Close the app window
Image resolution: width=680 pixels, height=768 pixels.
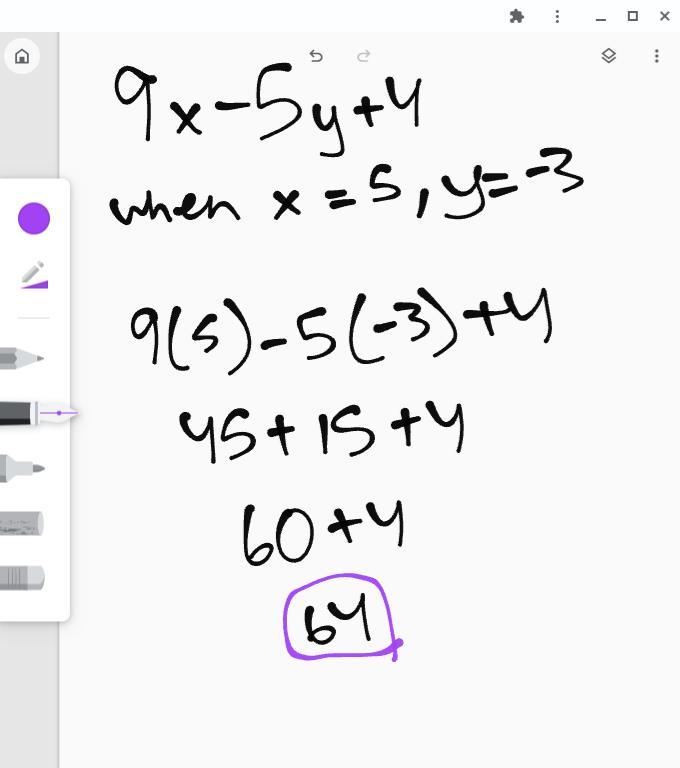click(x=665, y=16)
